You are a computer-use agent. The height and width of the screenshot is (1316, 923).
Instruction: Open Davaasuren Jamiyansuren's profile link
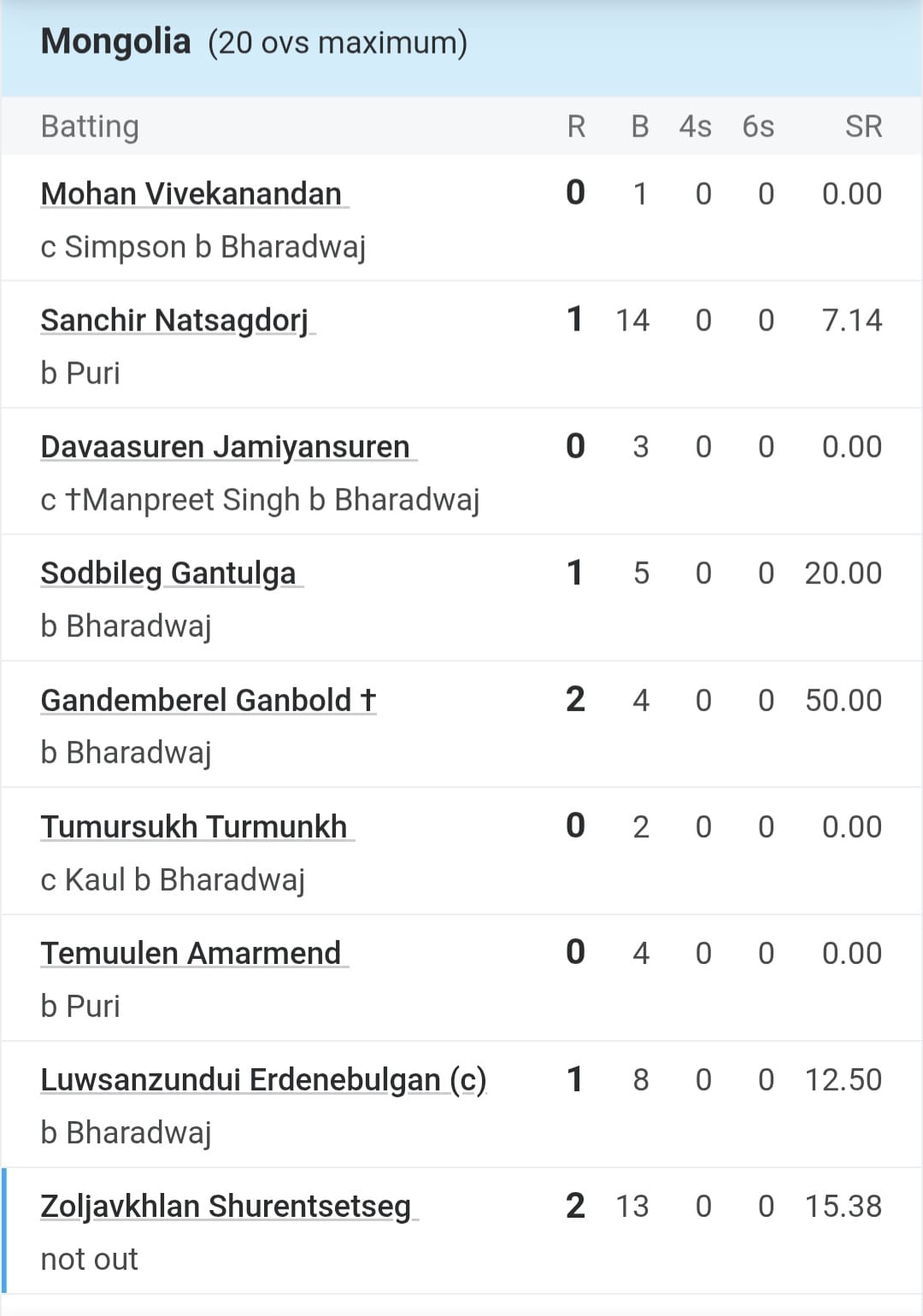click(x=226, y=447)
